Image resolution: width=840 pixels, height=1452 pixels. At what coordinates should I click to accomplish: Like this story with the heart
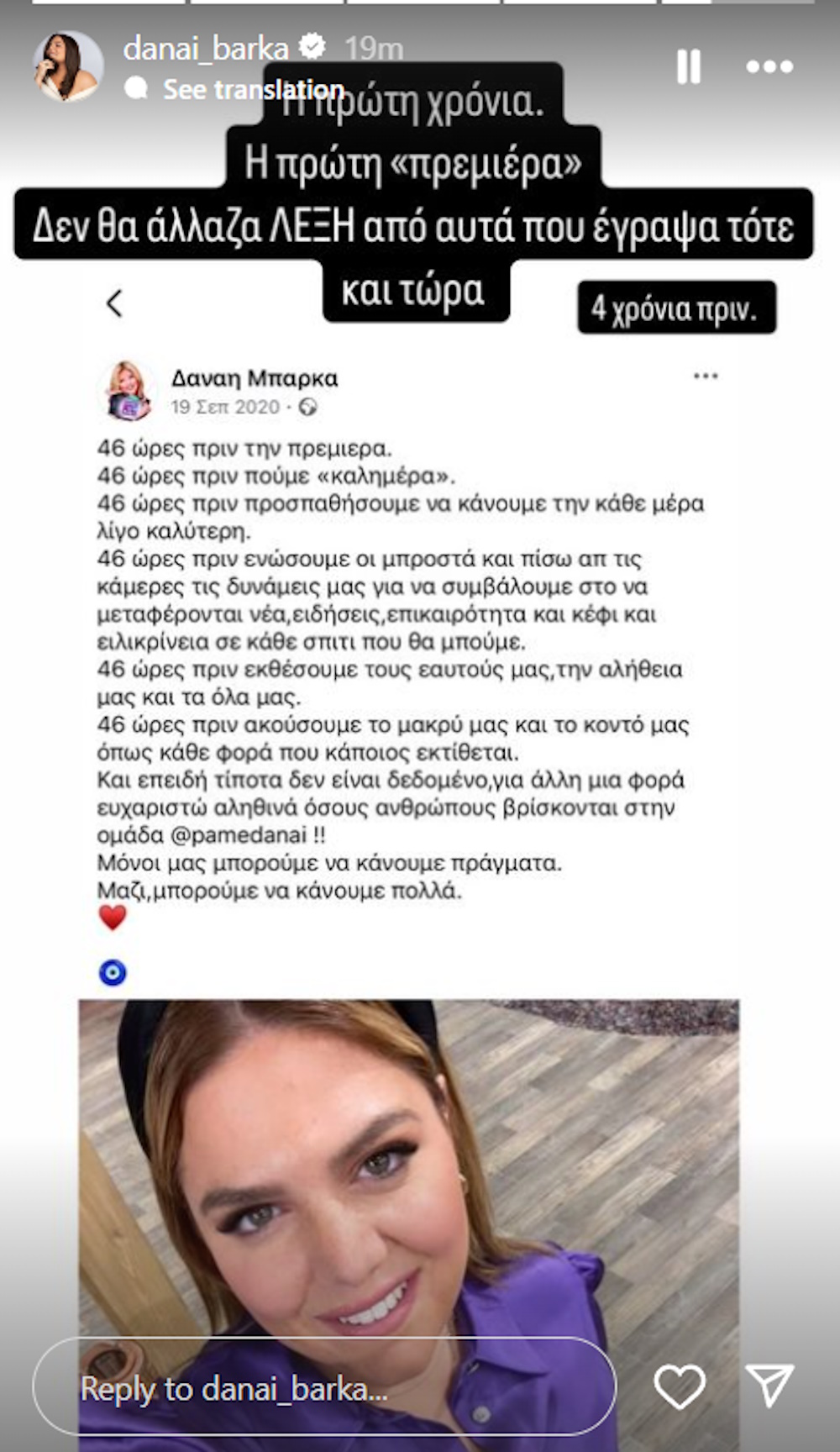(x=679, y=1386)
